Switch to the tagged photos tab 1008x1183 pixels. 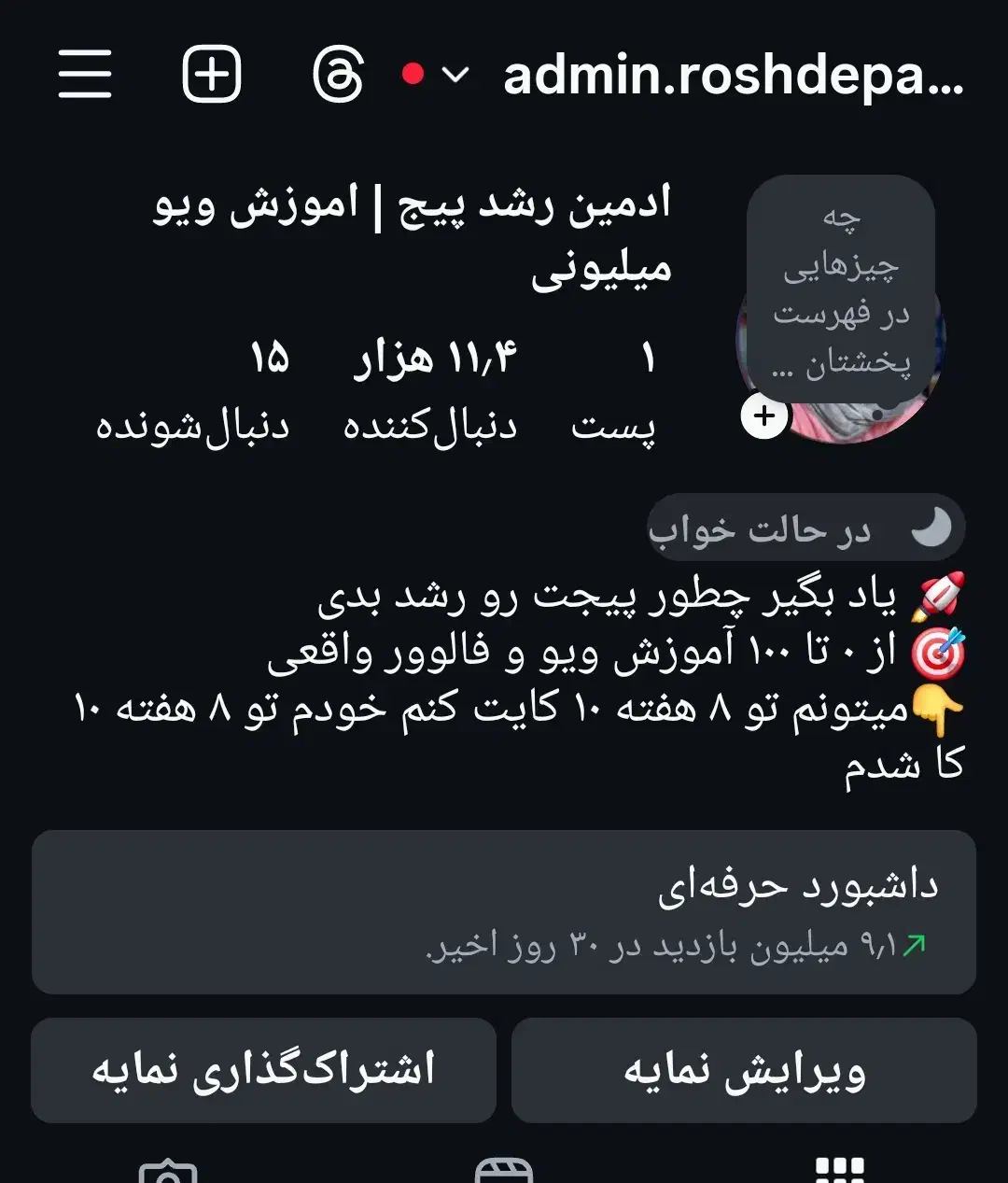pyautogui.click(x=168, y=1170)
